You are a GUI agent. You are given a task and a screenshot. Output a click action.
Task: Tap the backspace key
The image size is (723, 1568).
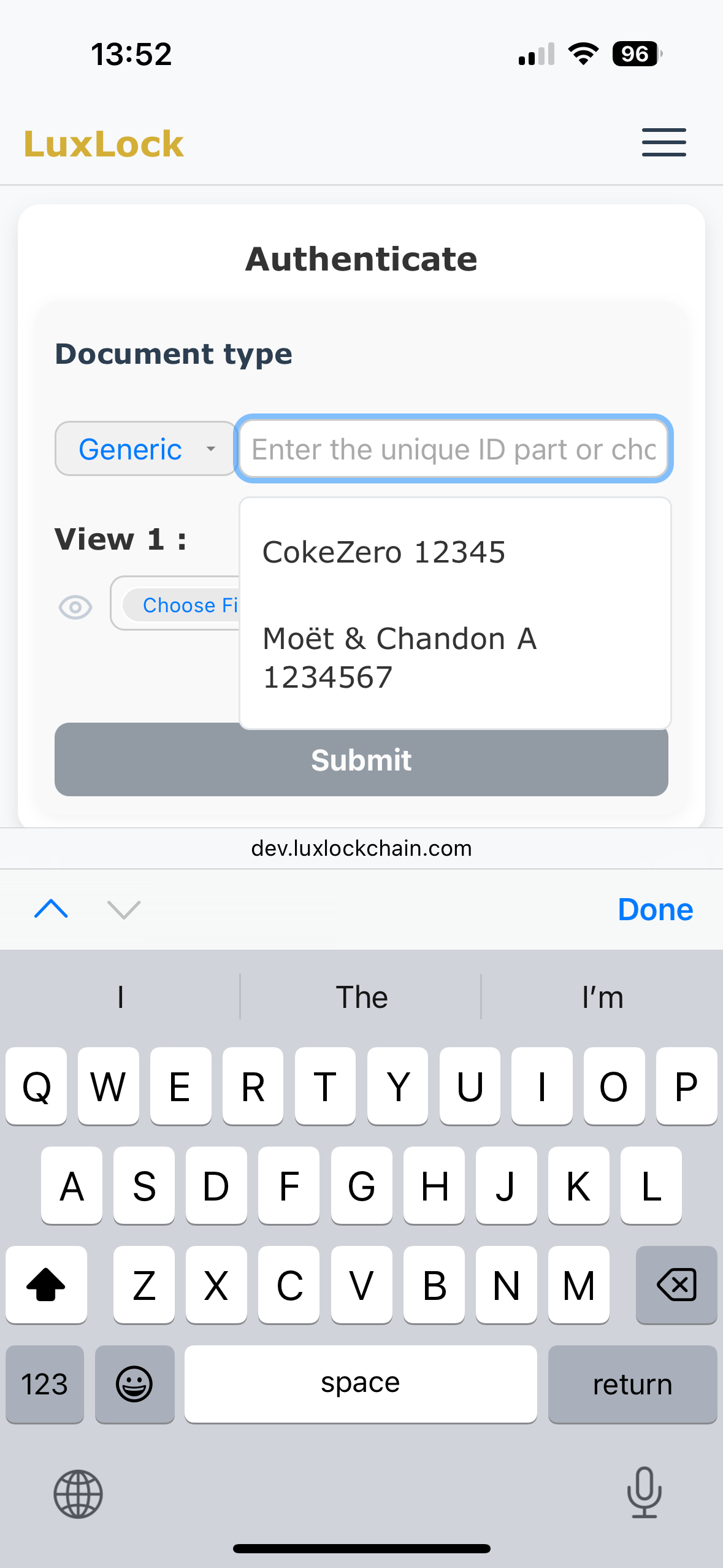pyautogui.click(x=676, y=1285)
